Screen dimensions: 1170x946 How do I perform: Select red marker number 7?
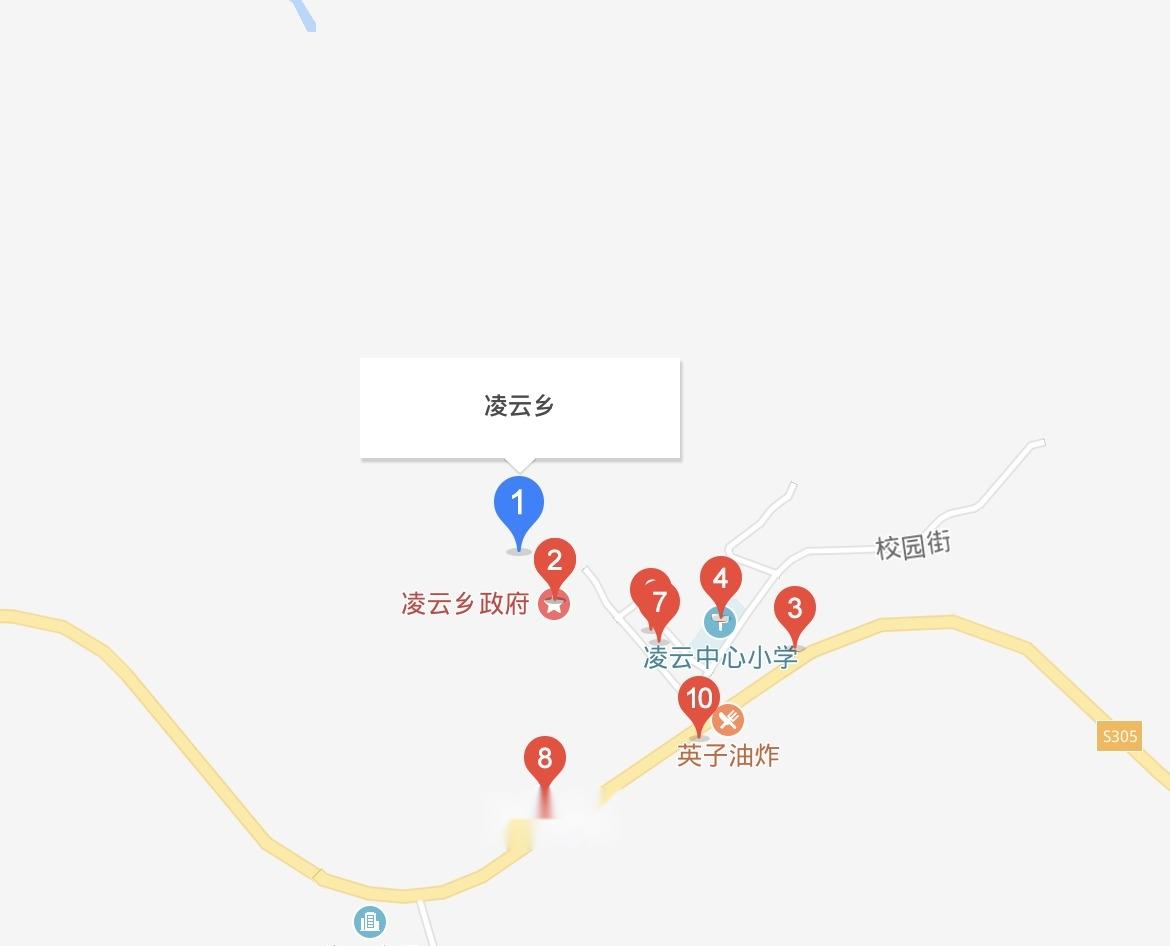click(659, 604)
